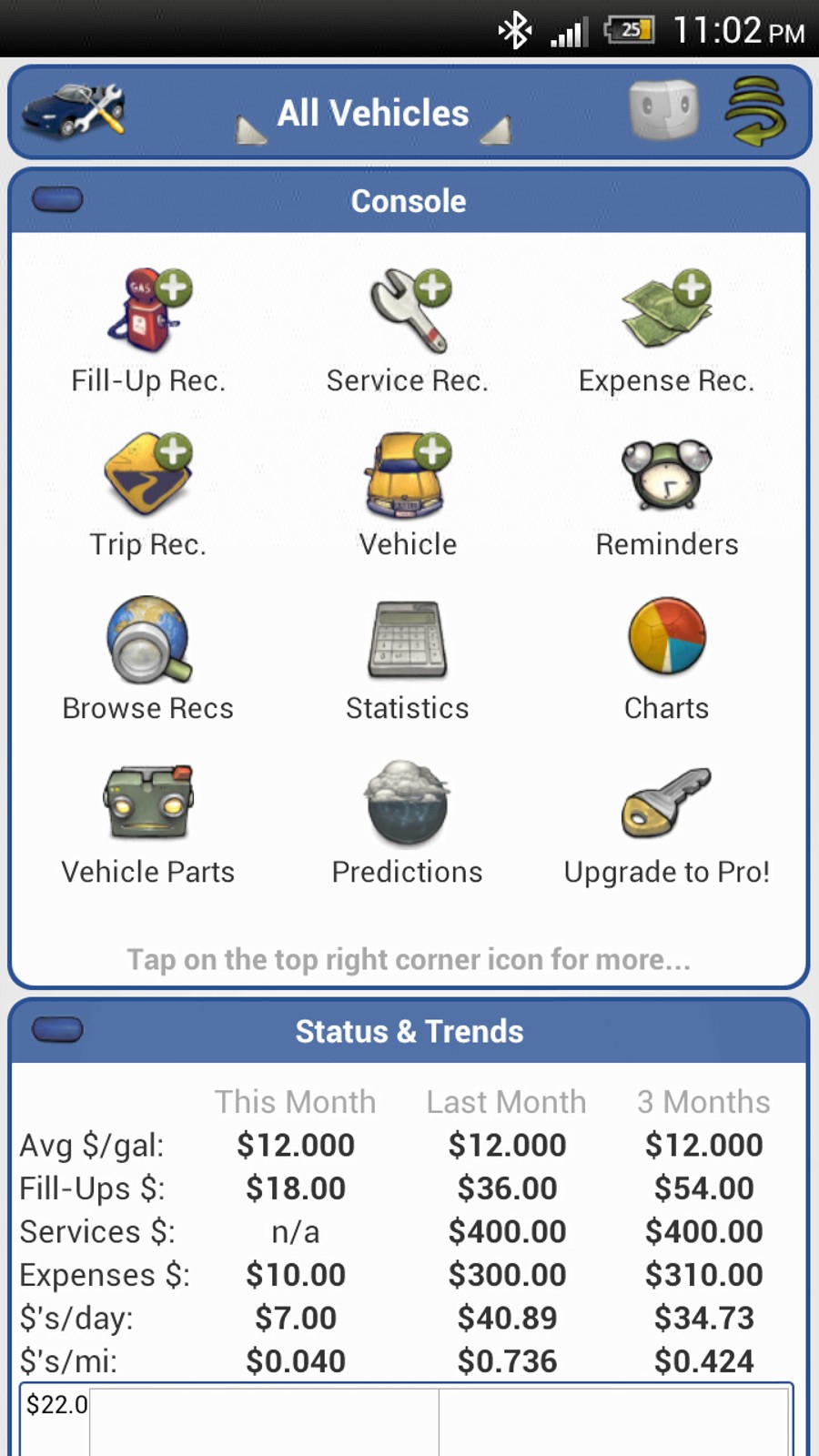This screenshot has height=1456, width=819.
Task: Switch to the previous vehicle arrow
Action: 250,131
